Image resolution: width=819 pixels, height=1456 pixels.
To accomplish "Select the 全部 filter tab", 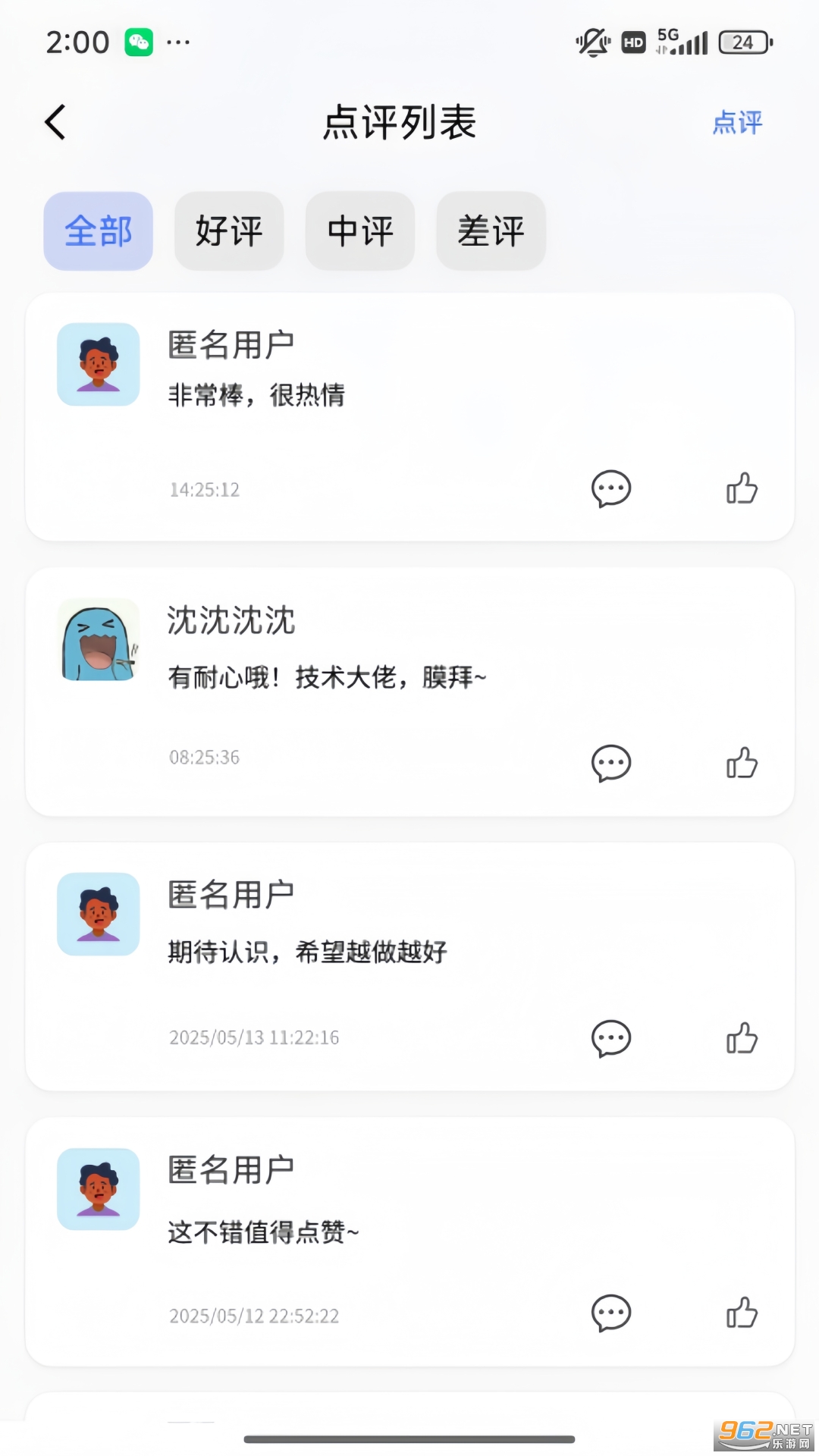I will coord(99,231).
